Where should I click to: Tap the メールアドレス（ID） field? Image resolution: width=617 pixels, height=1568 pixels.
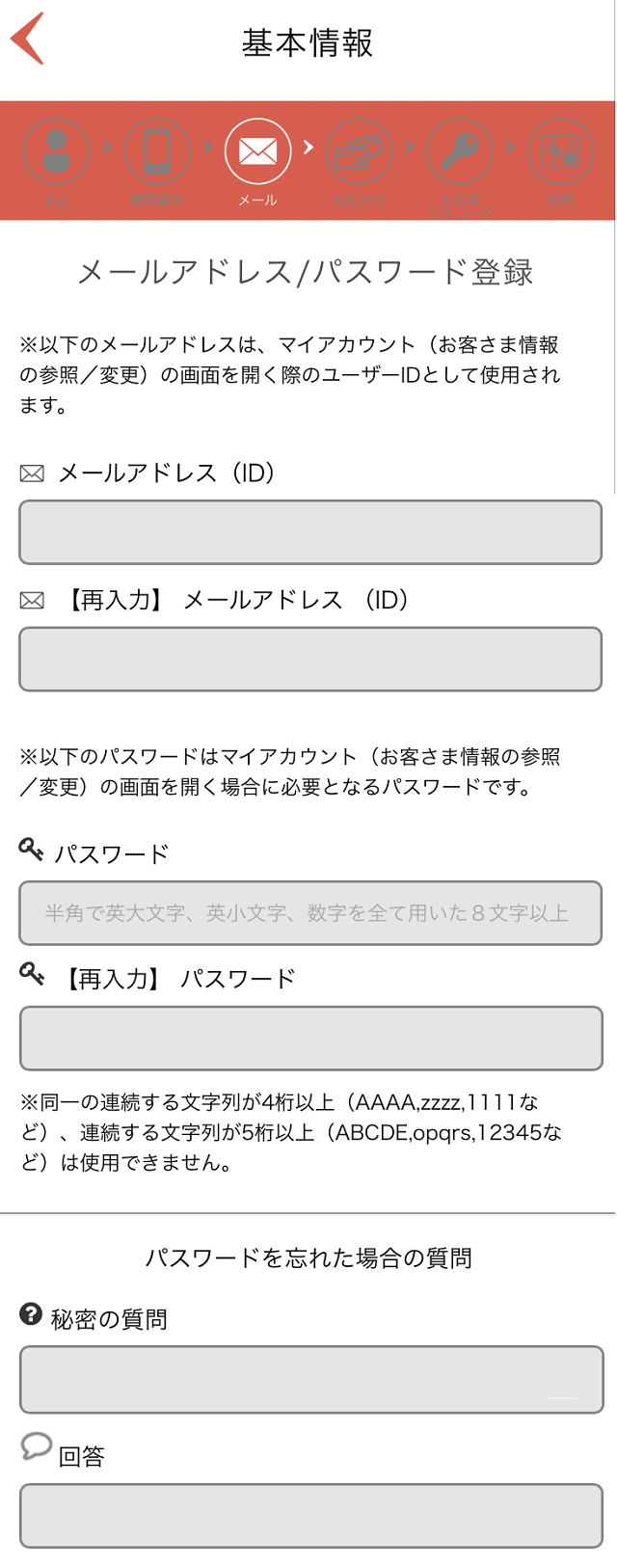tap(310, 532)
